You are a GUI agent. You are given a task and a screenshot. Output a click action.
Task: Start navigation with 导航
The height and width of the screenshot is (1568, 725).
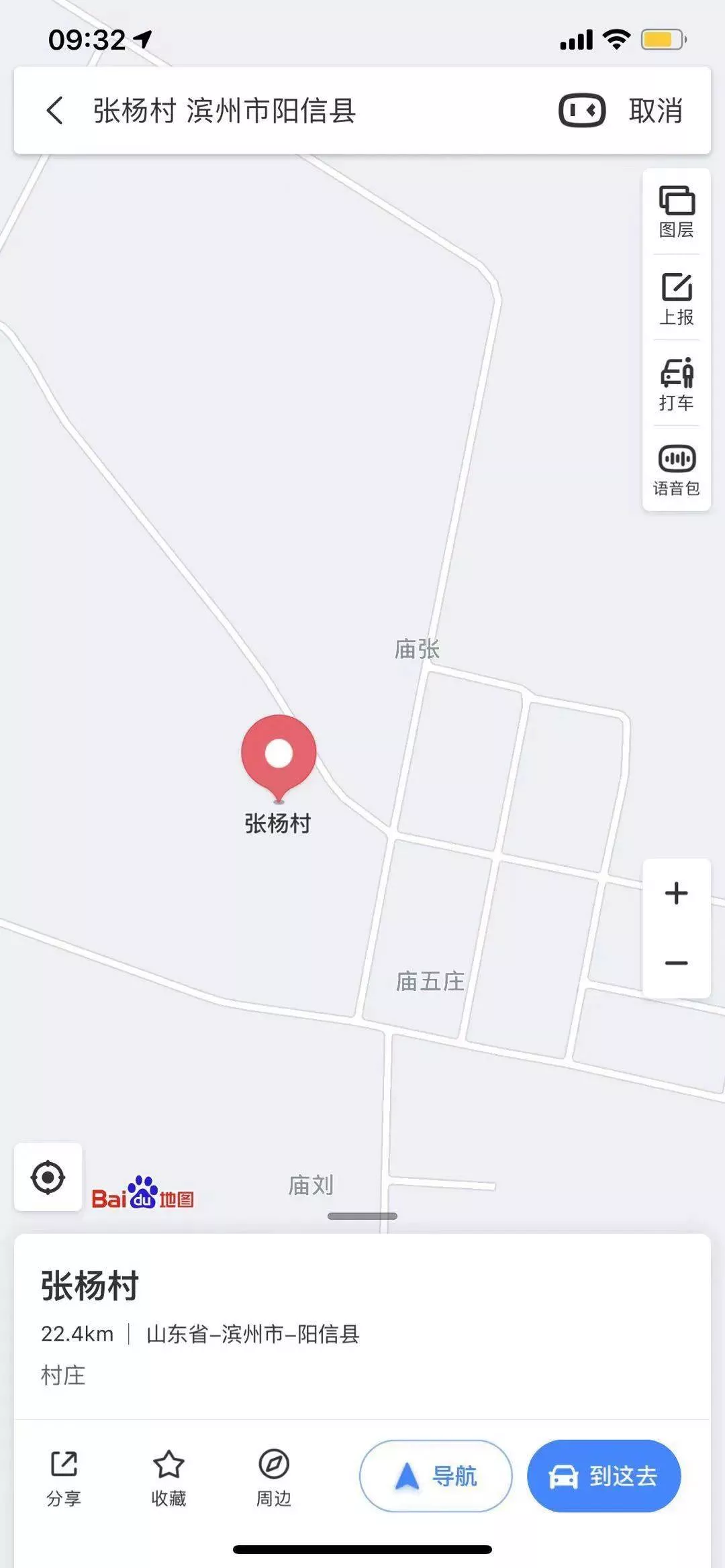(436, 1476)
